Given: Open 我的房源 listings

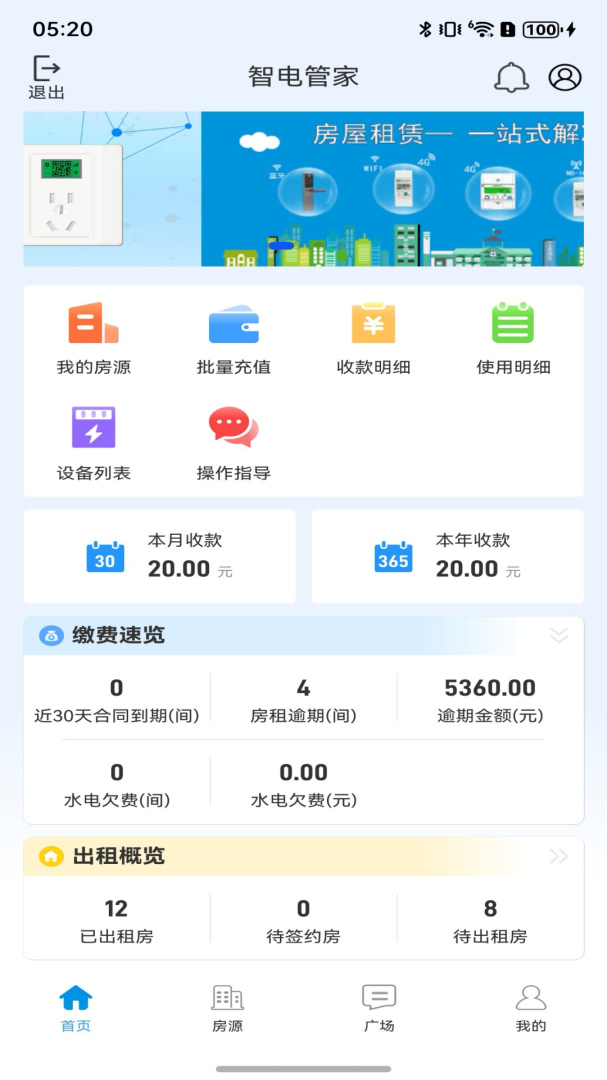Looking at the screenshot, I should pyautogui.click(x=94, y=340).
